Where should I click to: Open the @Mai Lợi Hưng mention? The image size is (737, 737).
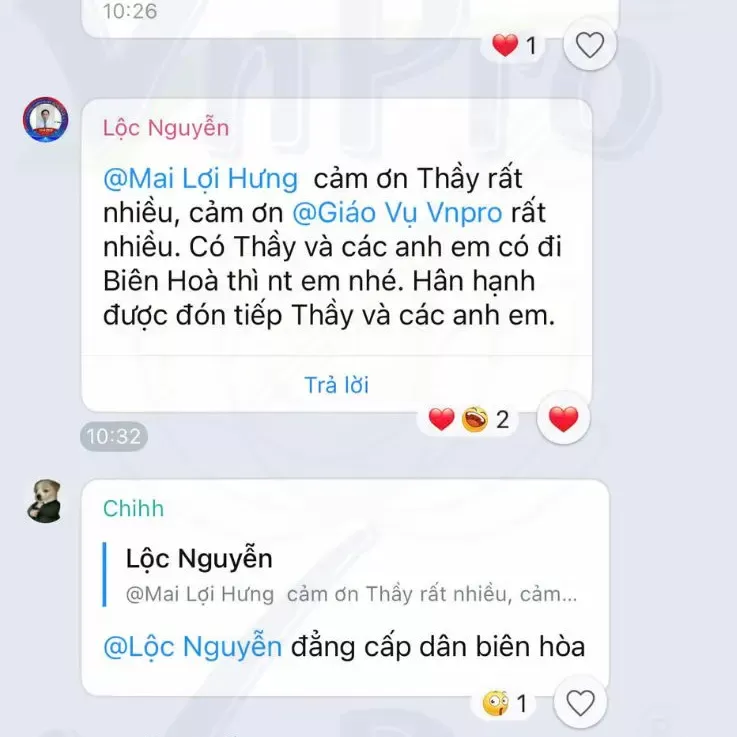coord(200,179)
